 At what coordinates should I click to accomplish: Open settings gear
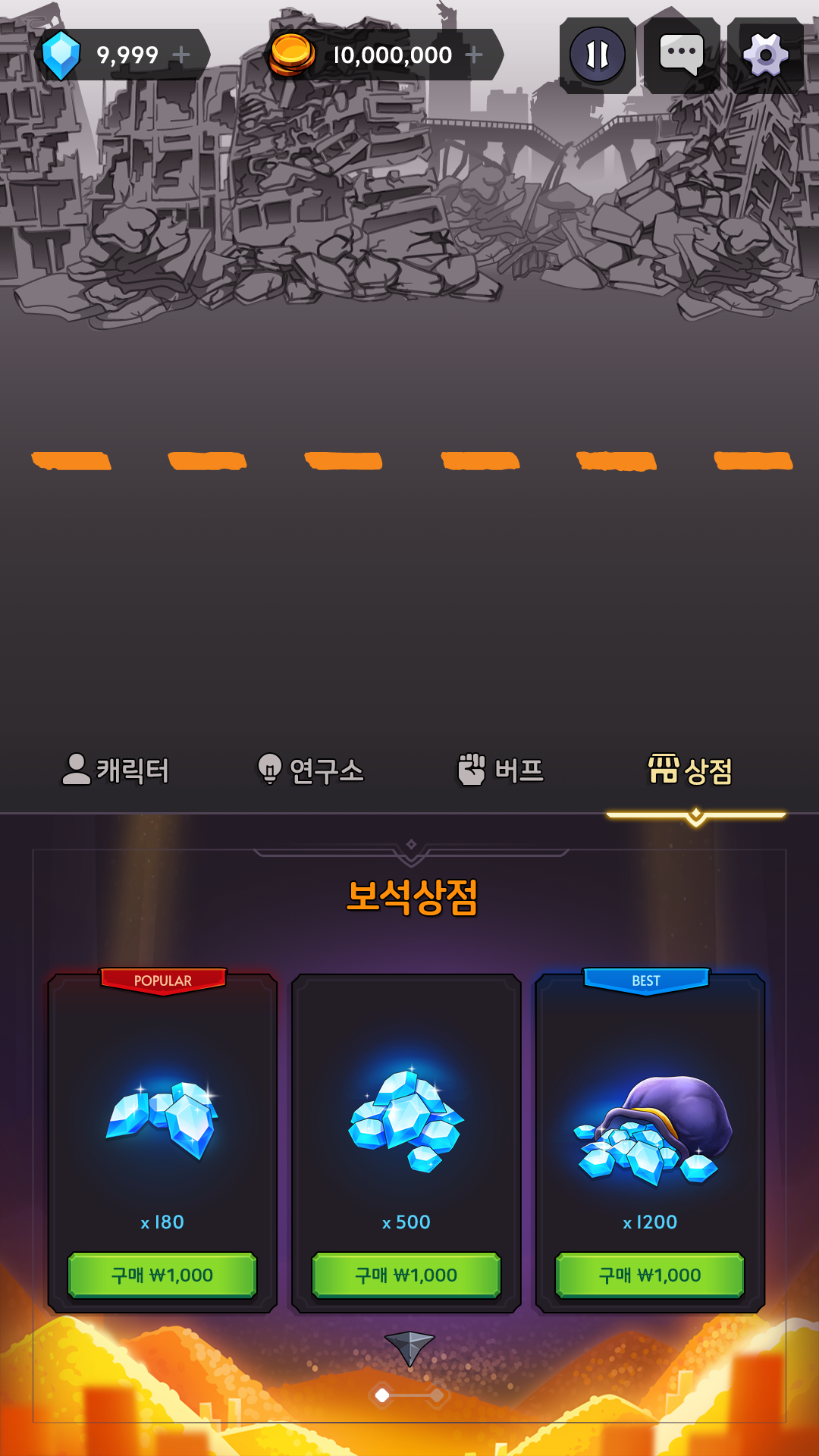point(765,55)
